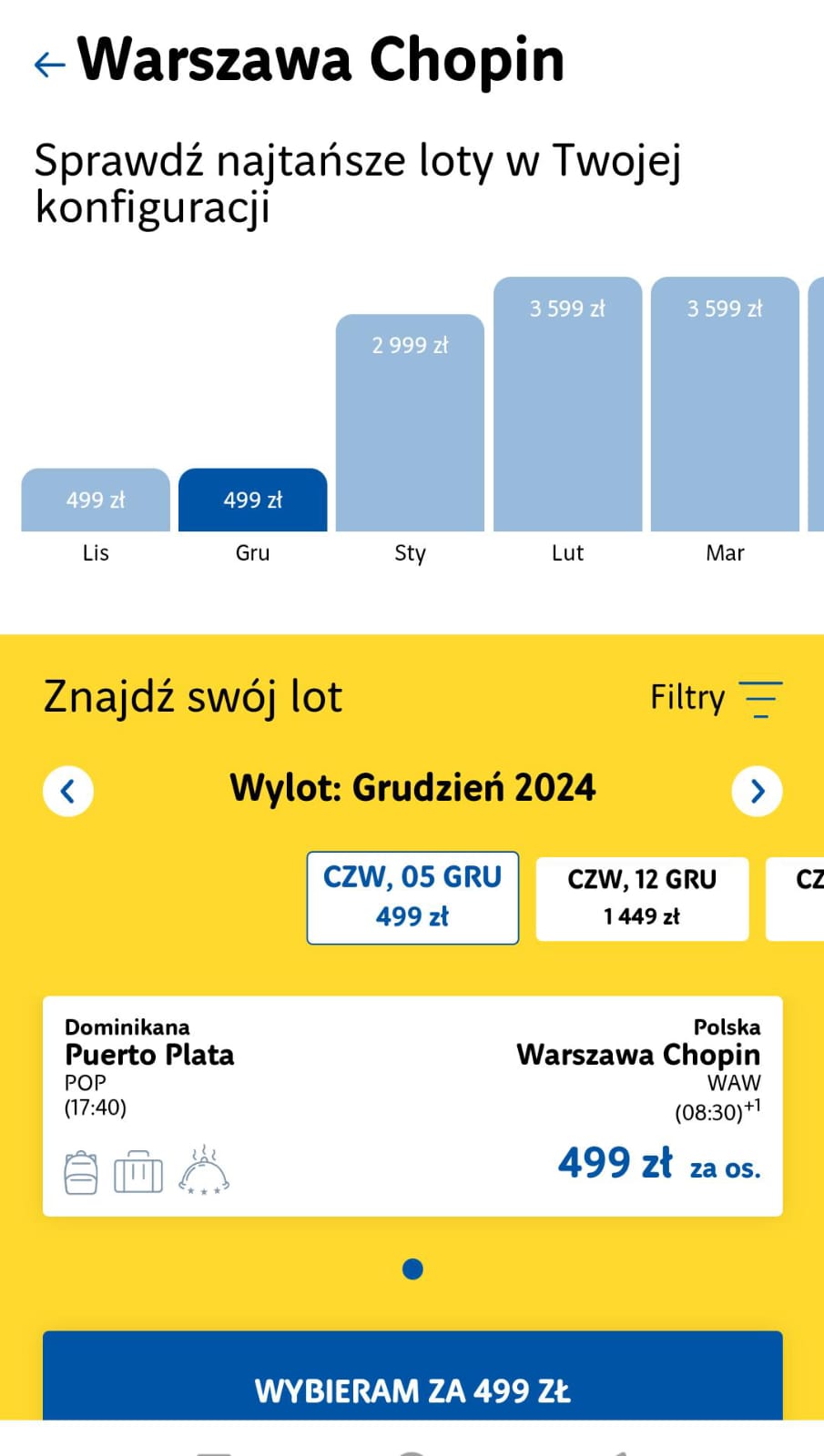
Task: Choose the Sty 2 999 zł bar
Action: coord(410,422)
